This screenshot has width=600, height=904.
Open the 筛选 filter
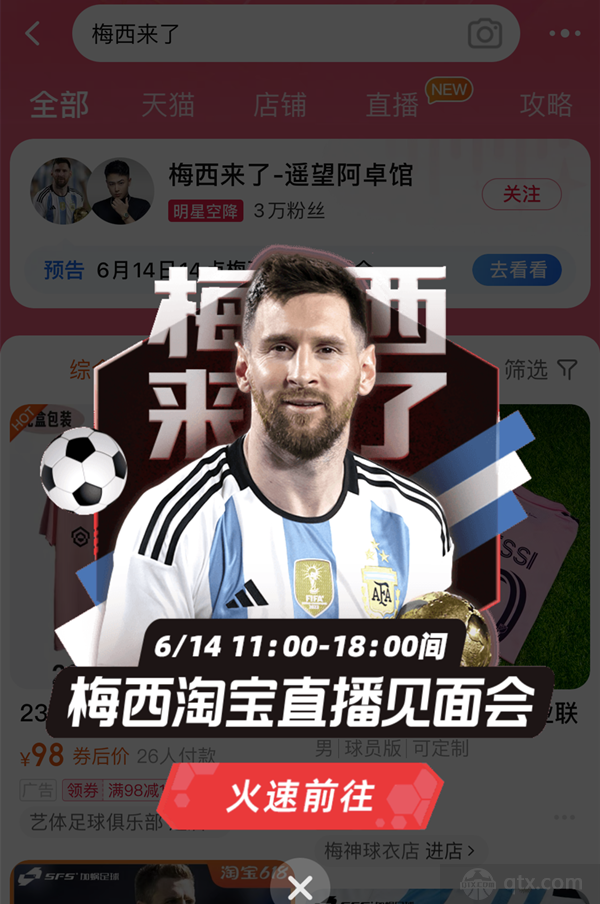pyautogui.click(x=540, y=370)
